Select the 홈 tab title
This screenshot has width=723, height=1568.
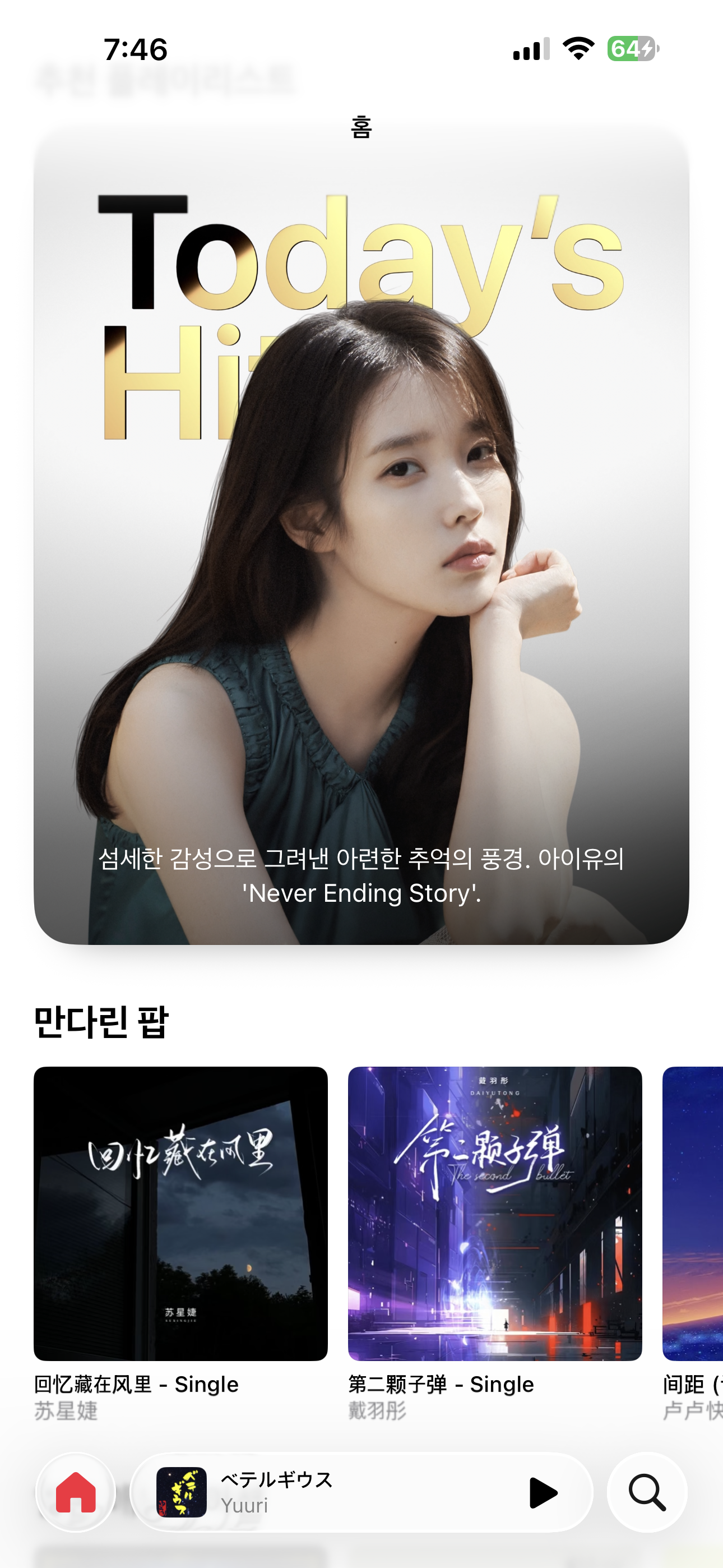(x=361, y=128)
